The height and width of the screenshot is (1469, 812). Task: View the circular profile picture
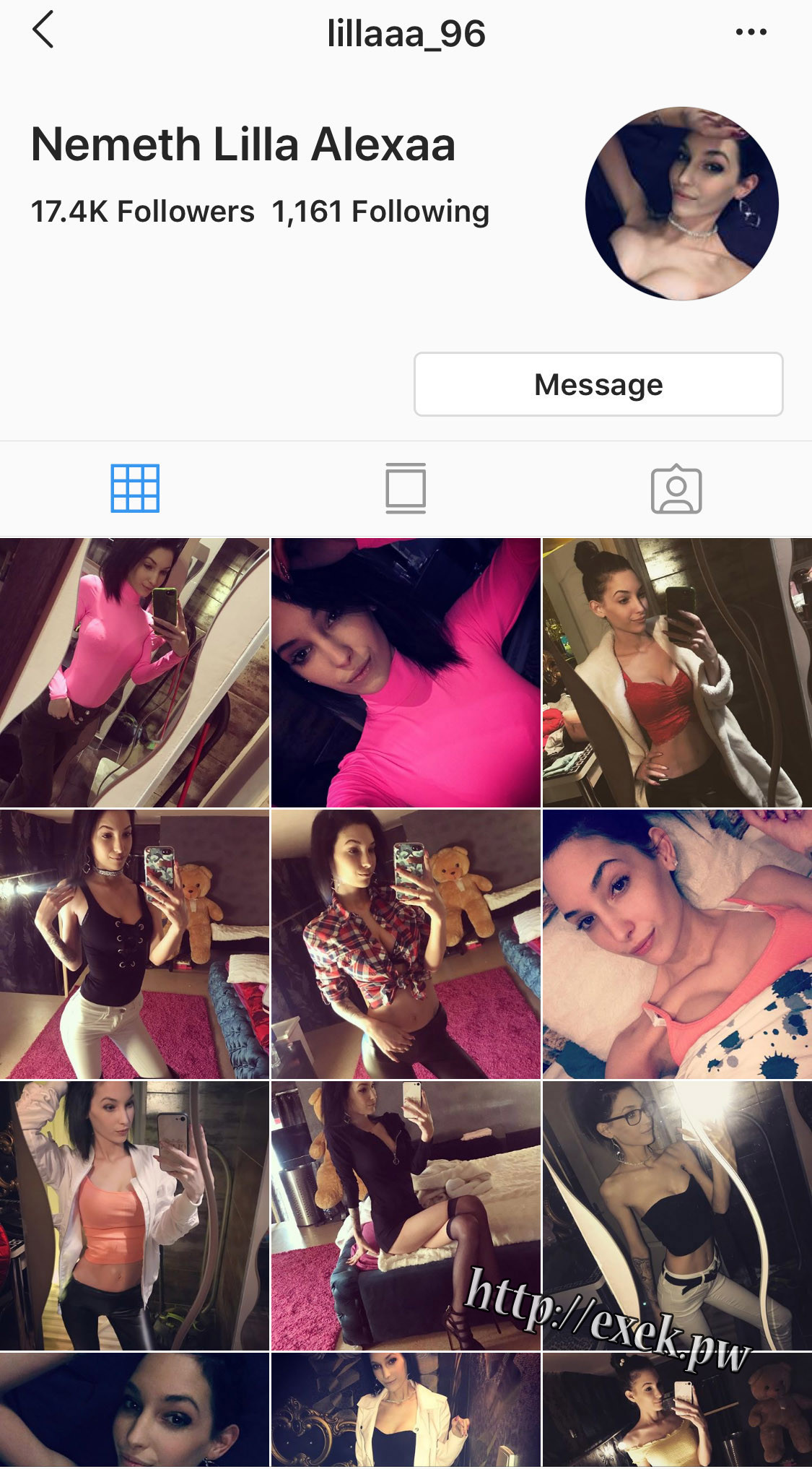[x=682, y=204]
